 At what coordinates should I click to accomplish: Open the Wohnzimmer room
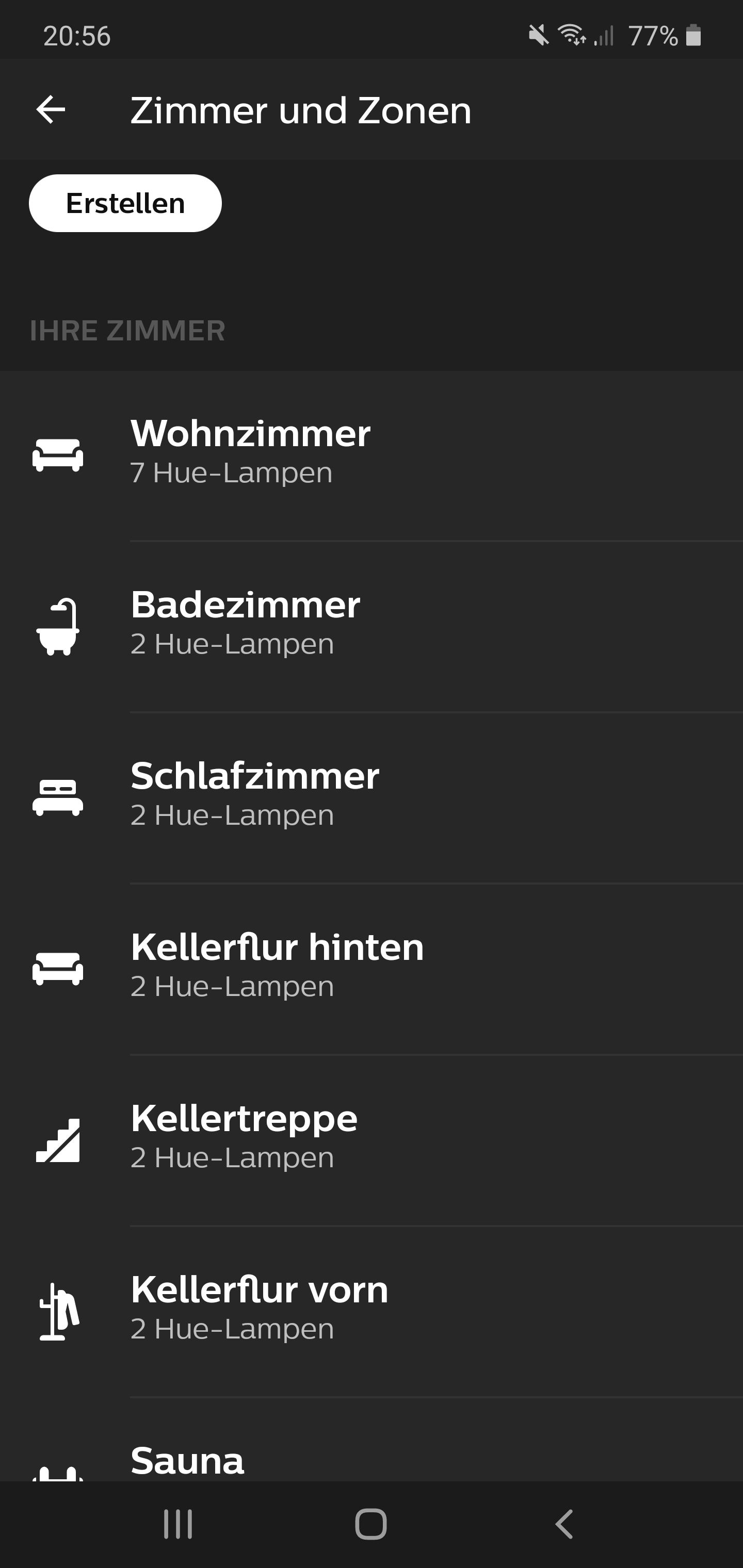tap(372, 453)
